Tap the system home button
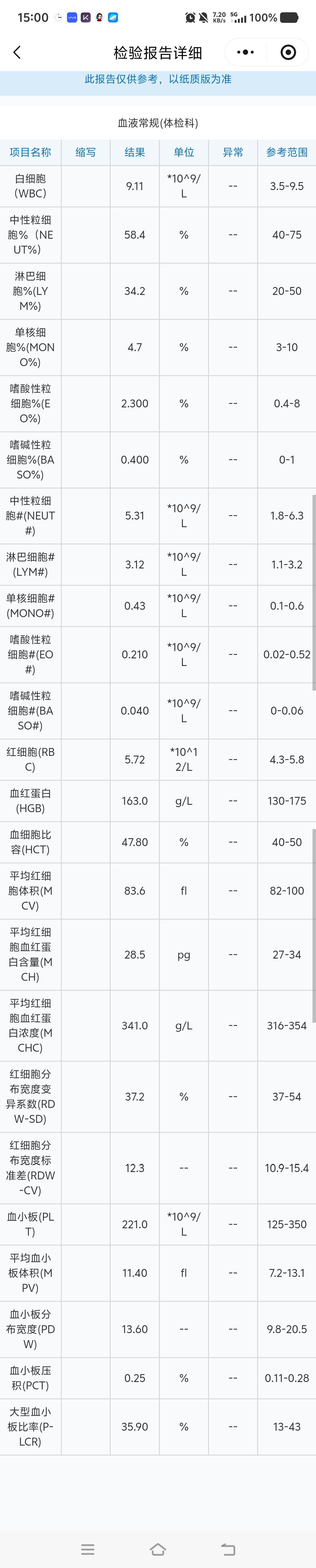316x1568 pixels. tap(158, 1549)
